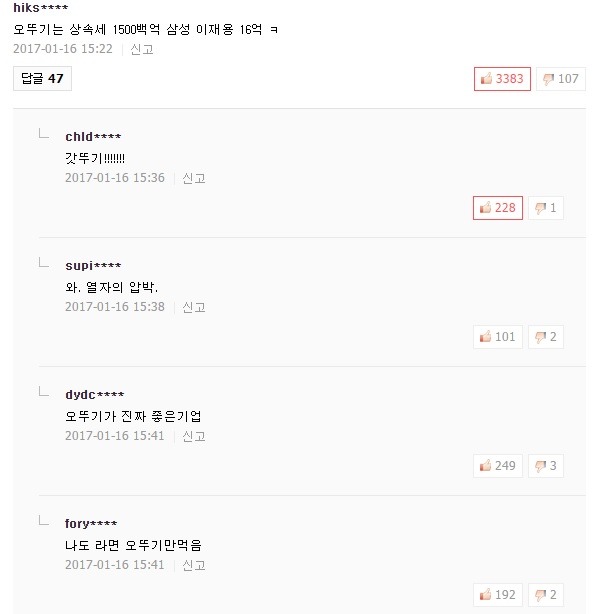The width and height of the screenshot is (603, 614).
Task: Report the supi**** reply via 신고
Action: [193, 307]
